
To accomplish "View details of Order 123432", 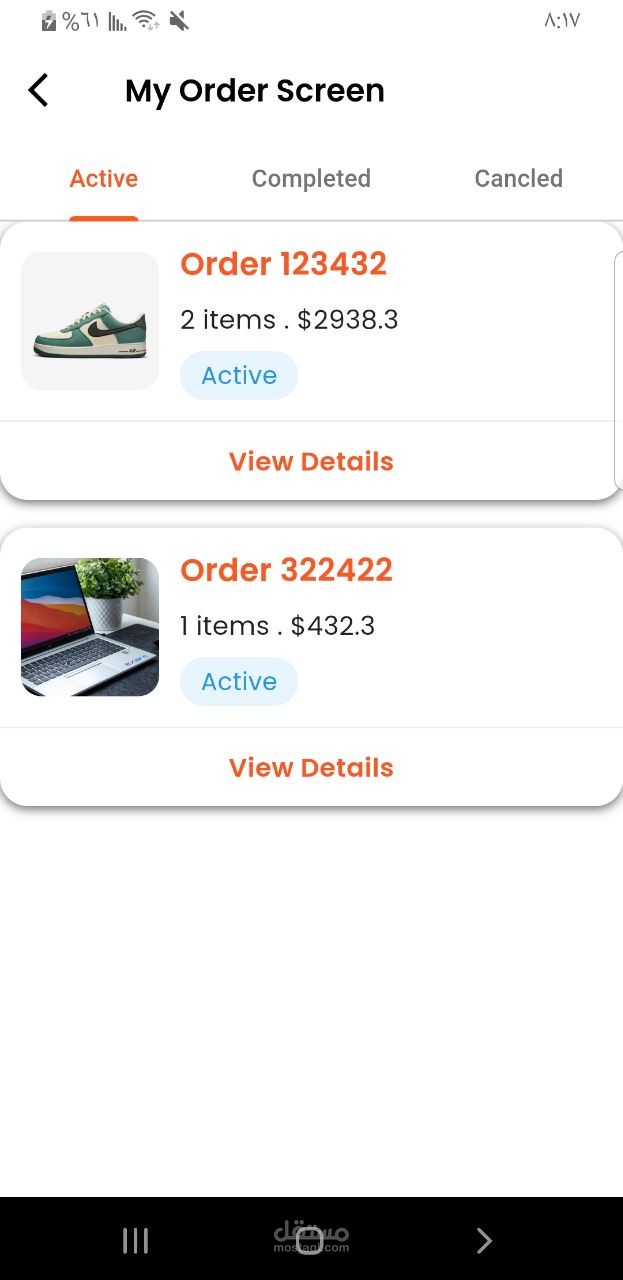I will (311, 462).
